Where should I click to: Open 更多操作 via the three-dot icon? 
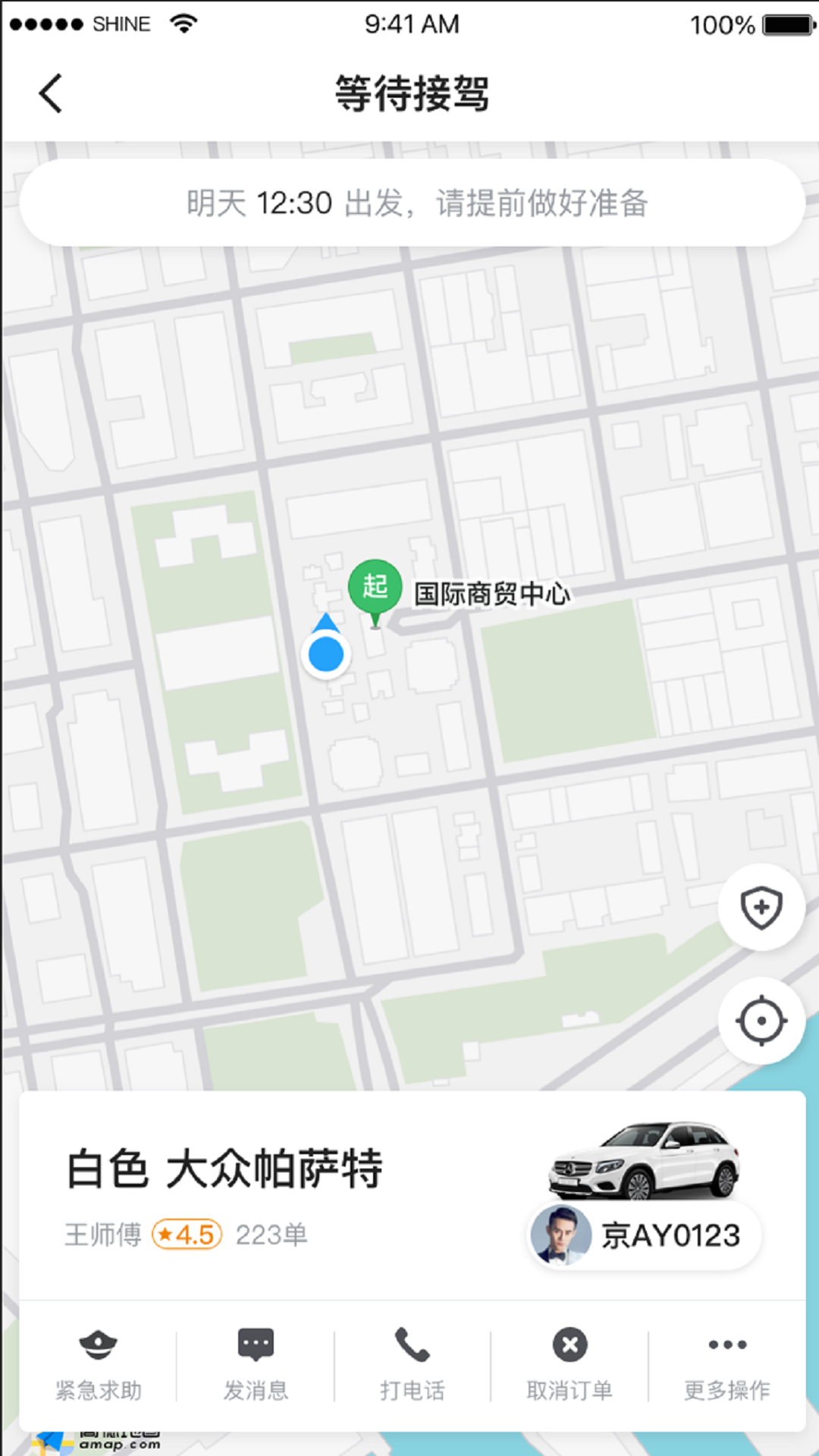click(725, 1344)
